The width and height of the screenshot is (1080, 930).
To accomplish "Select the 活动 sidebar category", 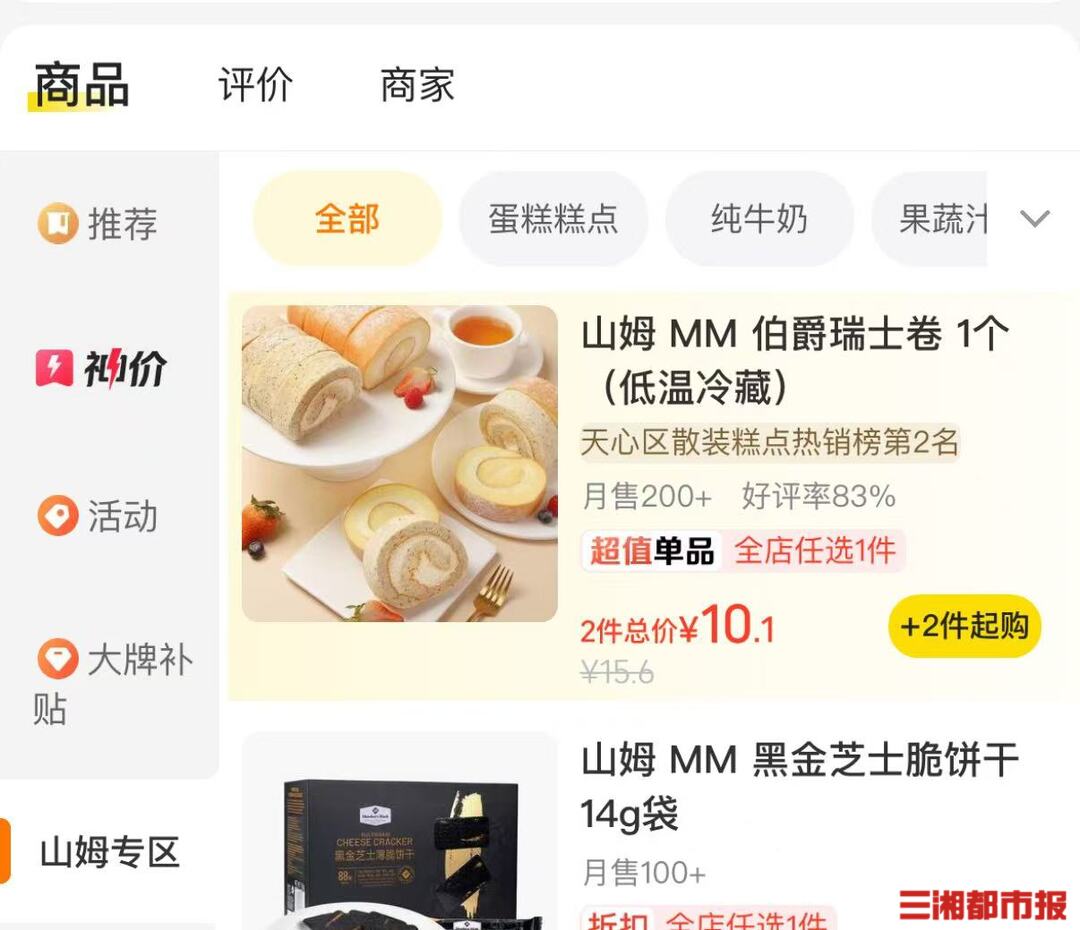I will click(100, 517).
